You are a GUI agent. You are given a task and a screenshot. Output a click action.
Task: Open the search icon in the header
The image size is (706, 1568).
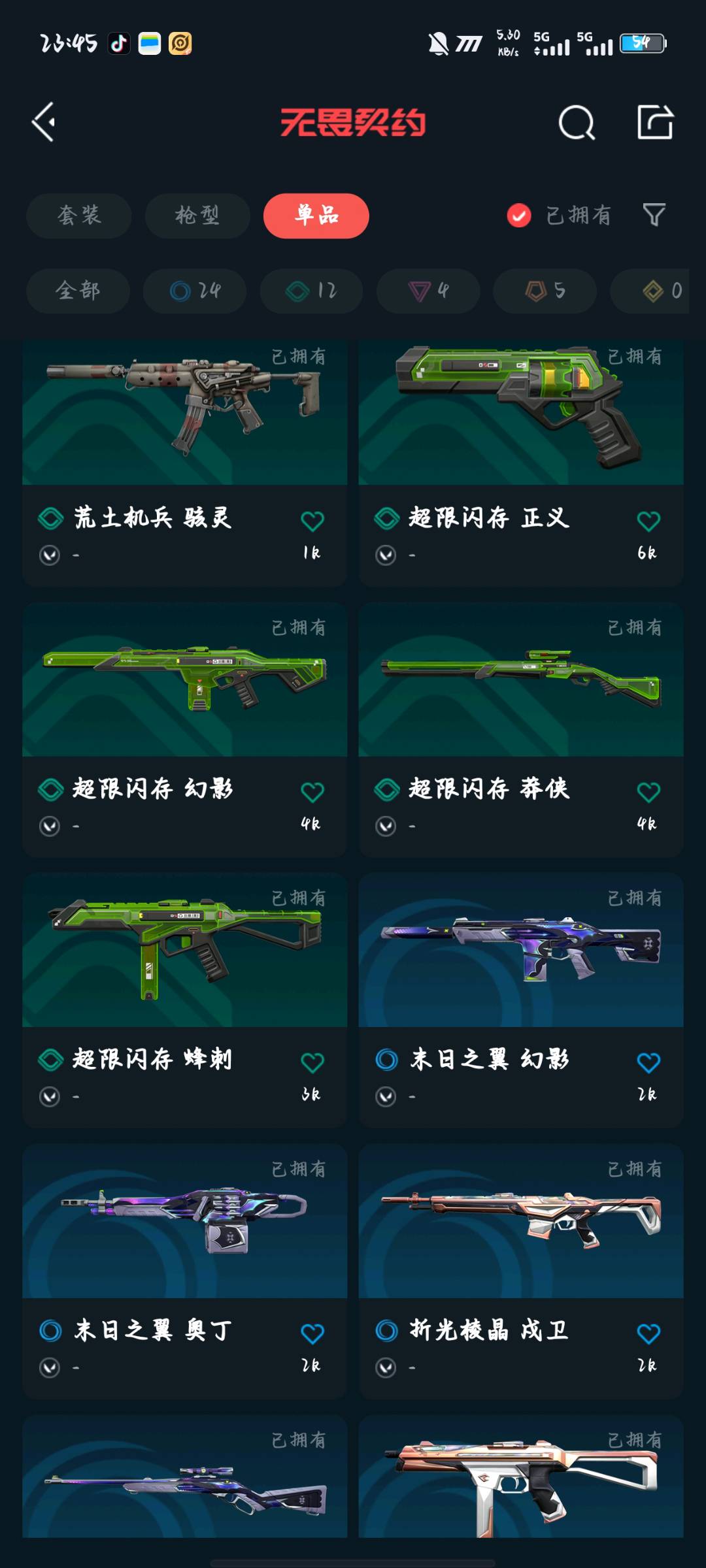pos(577,122)
